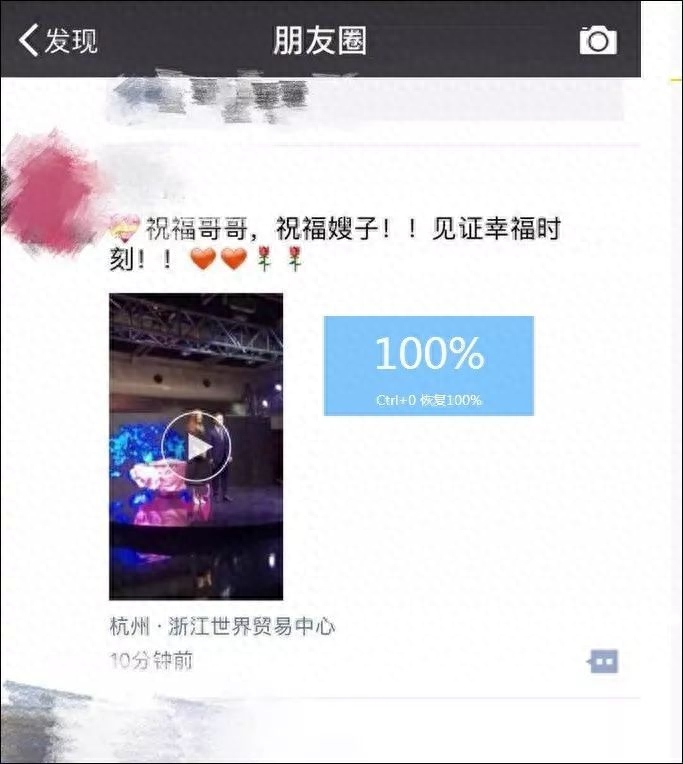Open the like and comment menu

click(603, 661)
